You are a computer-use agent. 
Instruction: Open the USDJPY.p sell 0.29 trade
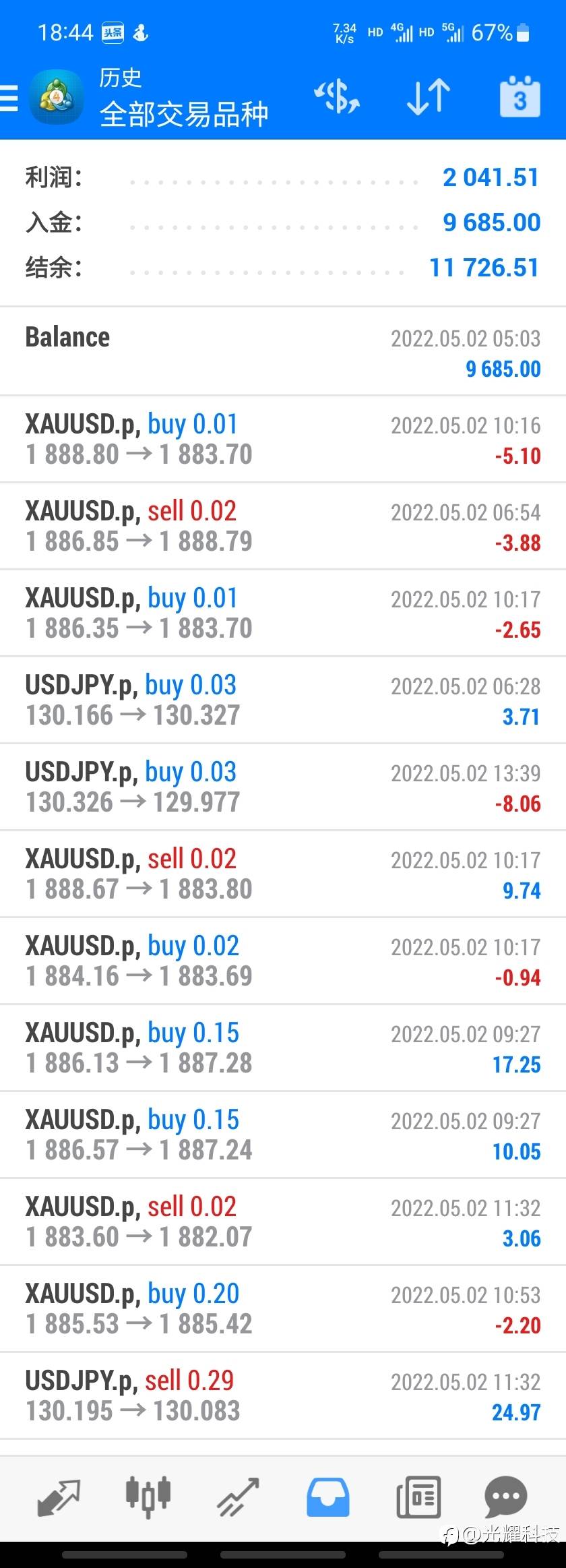pos(283,1395)
